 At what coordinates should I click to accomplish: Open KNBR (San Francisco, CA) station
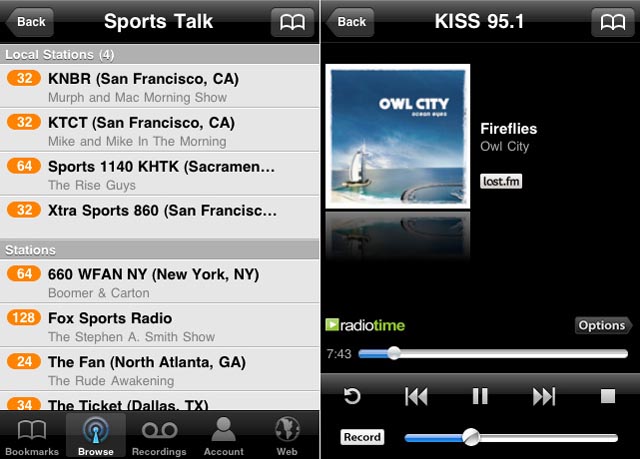click(160, 85)
